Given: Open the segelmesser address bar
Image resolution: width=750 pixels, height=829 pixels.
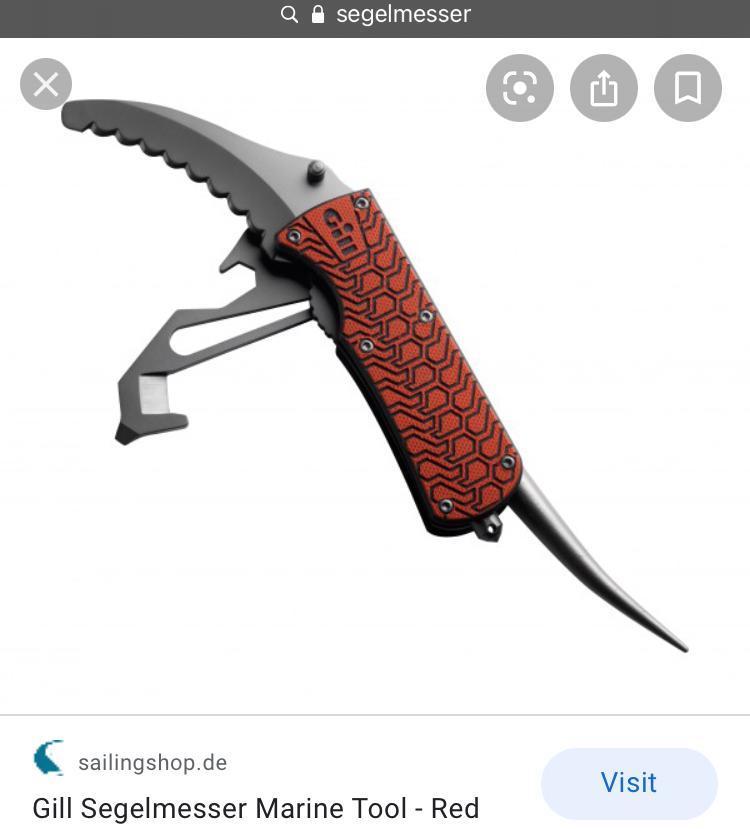Looking at the screenshot, I should (x=375, y=15).
